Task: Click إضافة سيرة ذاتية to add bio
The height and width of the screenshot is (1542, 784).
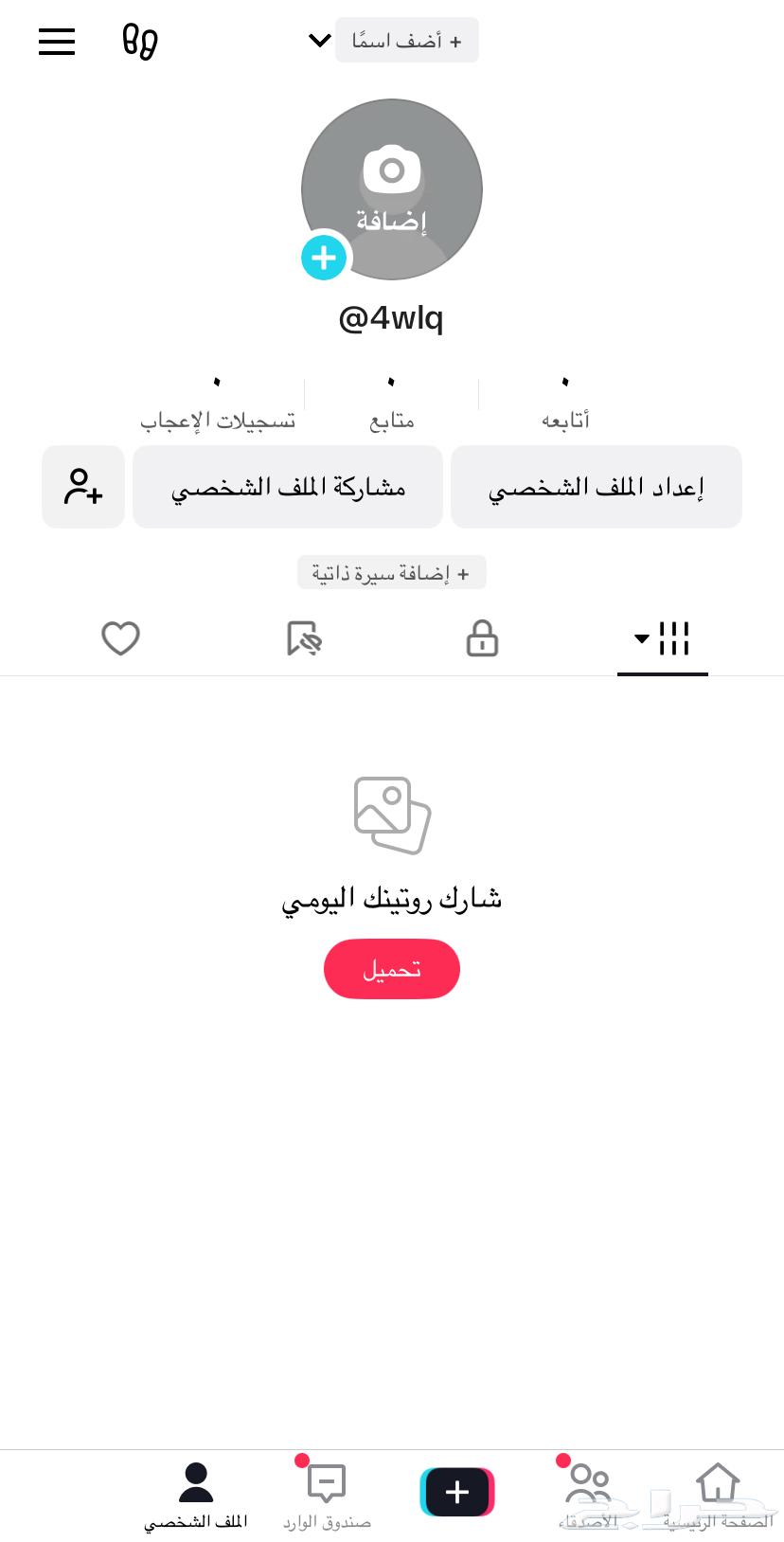Action: [391, 572]
